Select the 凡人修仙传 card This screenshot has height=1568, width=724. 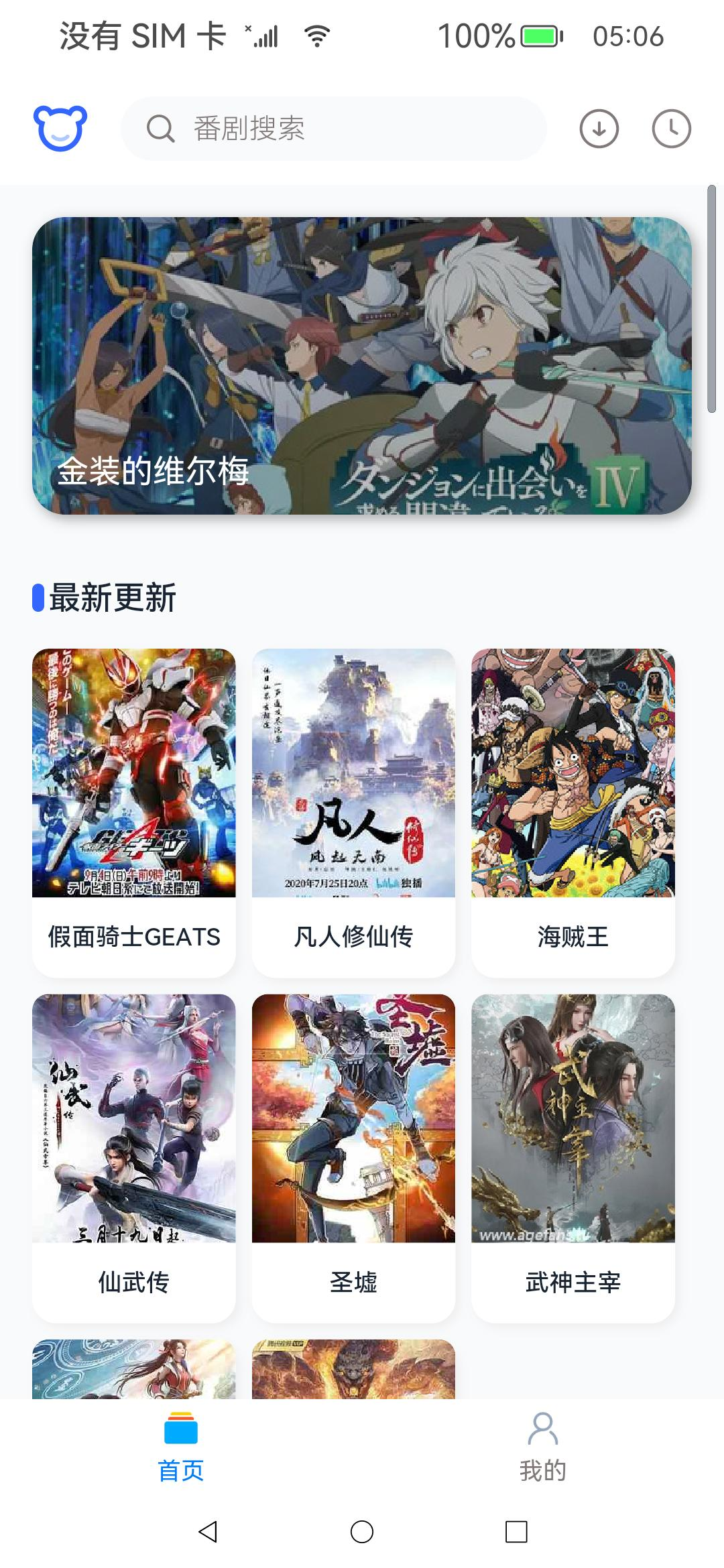[x=353, y=812]
